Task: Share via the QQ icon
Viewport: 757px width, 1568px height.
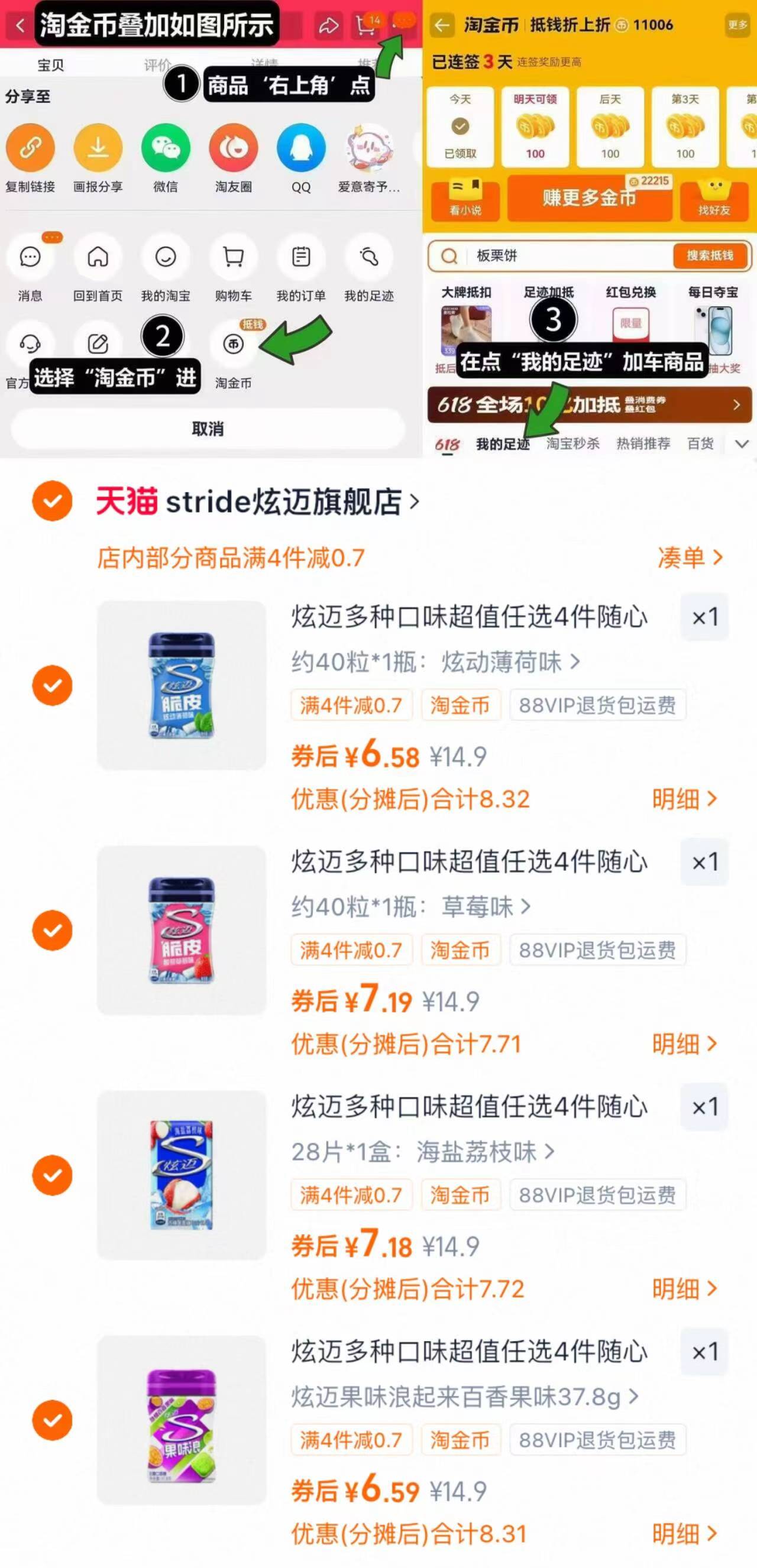Action: 302,148
